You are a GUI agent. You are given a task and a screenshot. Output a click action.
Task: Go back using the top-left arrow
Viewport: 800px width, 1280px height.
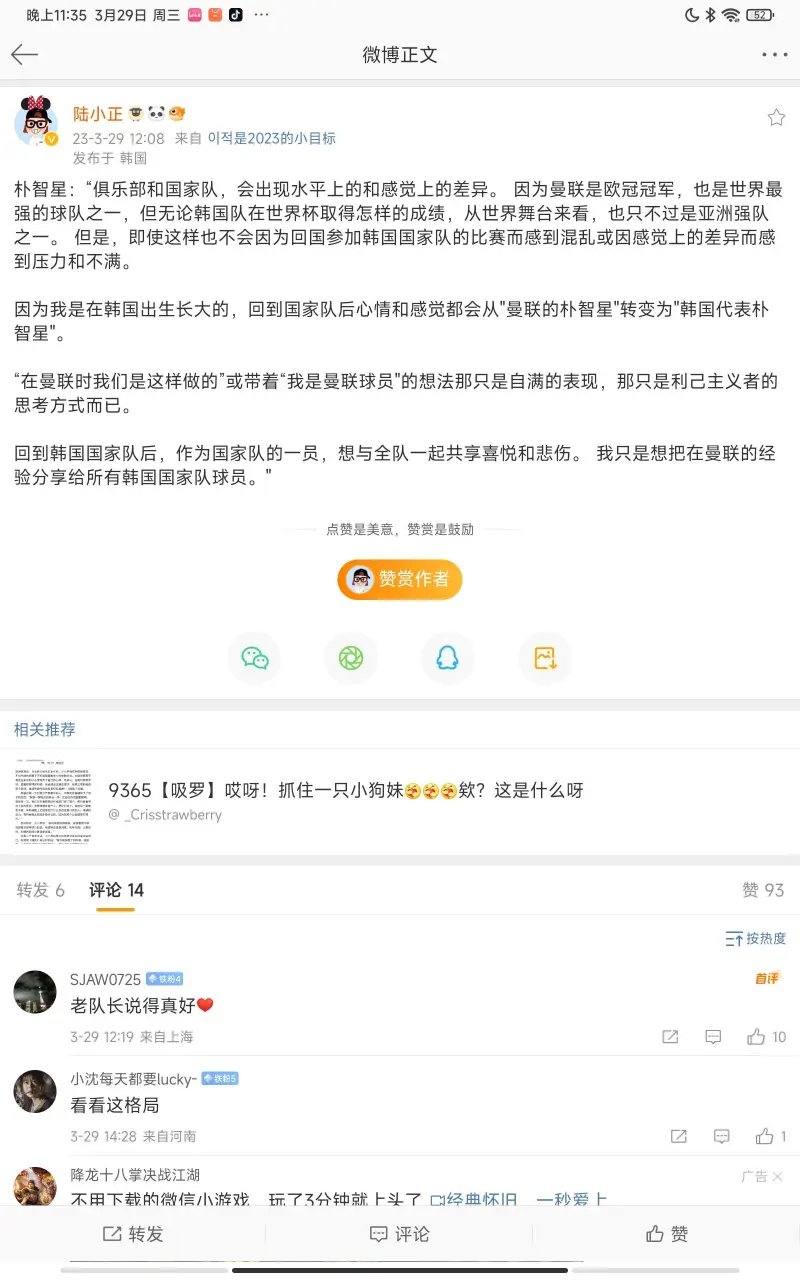pyautogui.click(x=24, y=55)
